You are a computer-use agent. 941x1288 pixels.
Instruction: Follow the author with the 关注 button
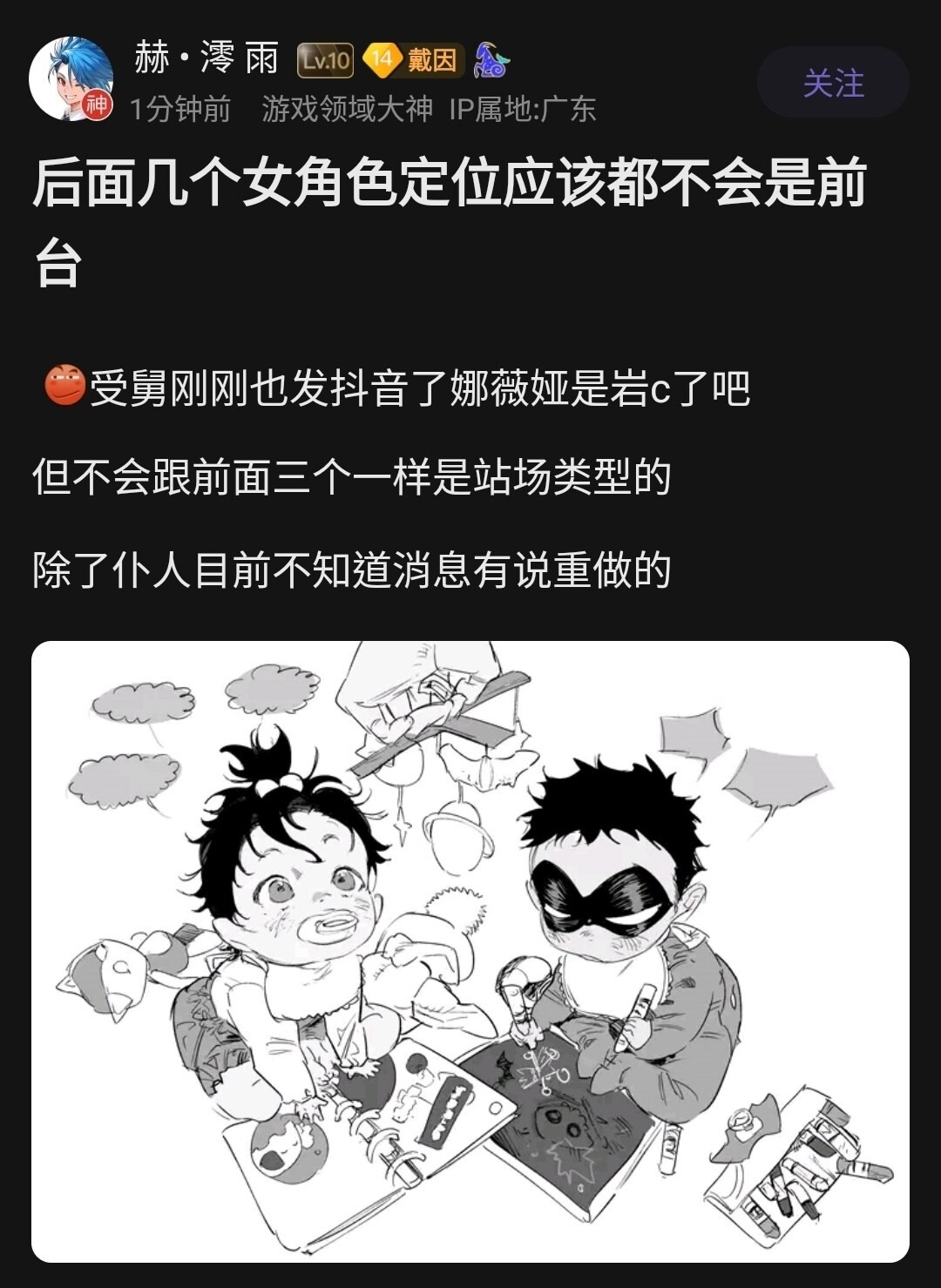click(833, 84)
